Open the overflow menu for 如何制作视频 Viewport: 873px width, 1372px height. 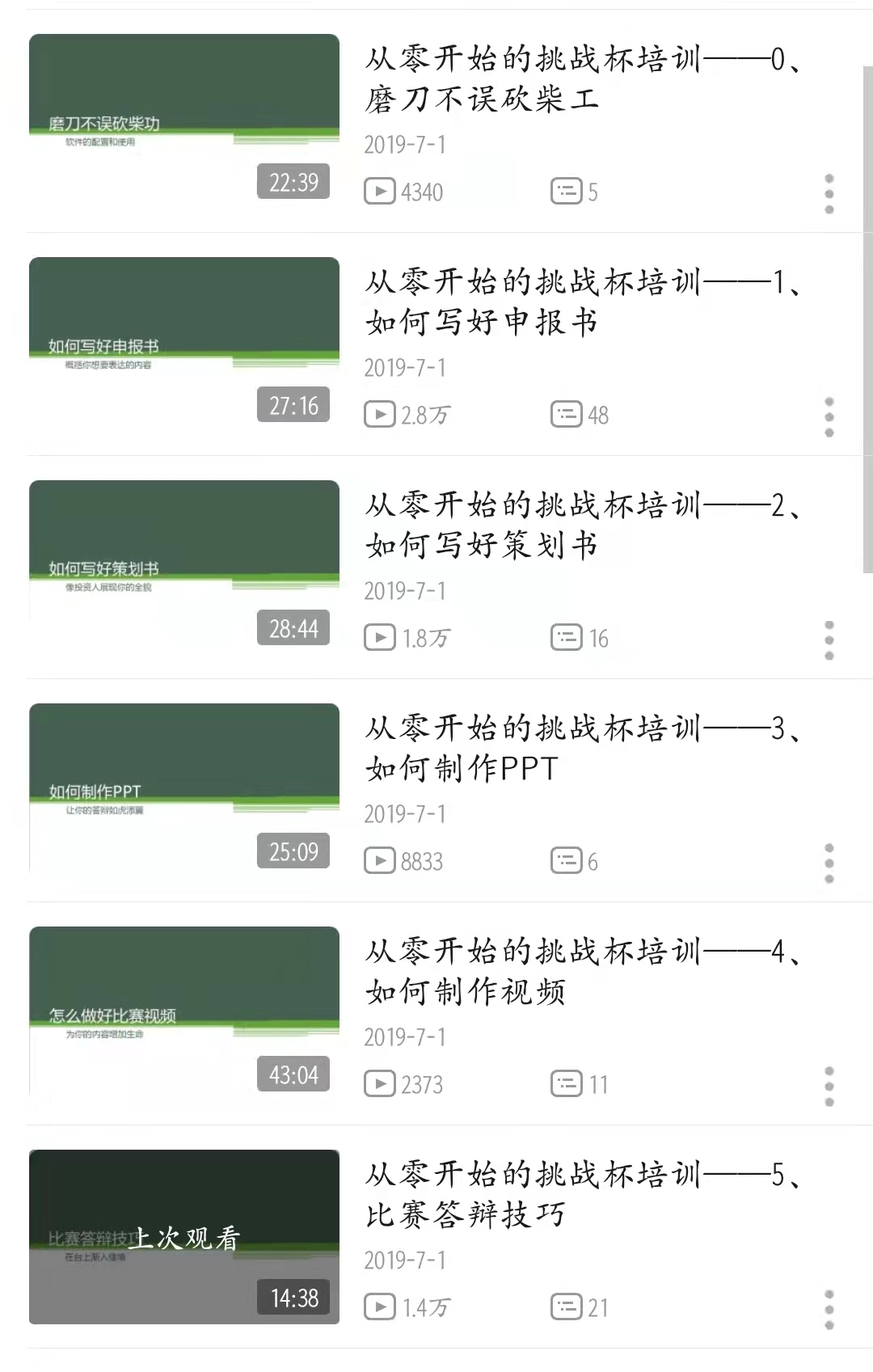click(x=829, y=1087)
